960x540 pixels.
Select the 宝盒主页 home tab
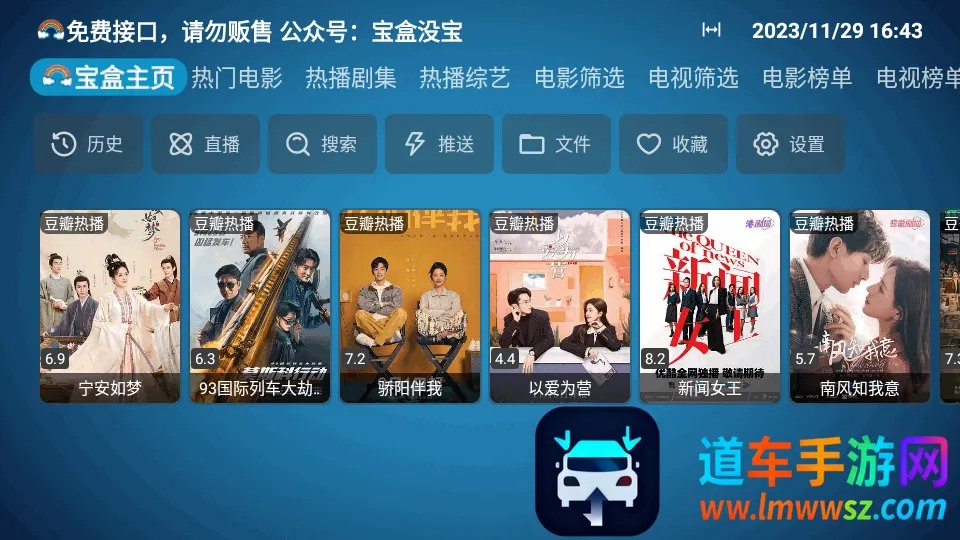pos(108,78)
